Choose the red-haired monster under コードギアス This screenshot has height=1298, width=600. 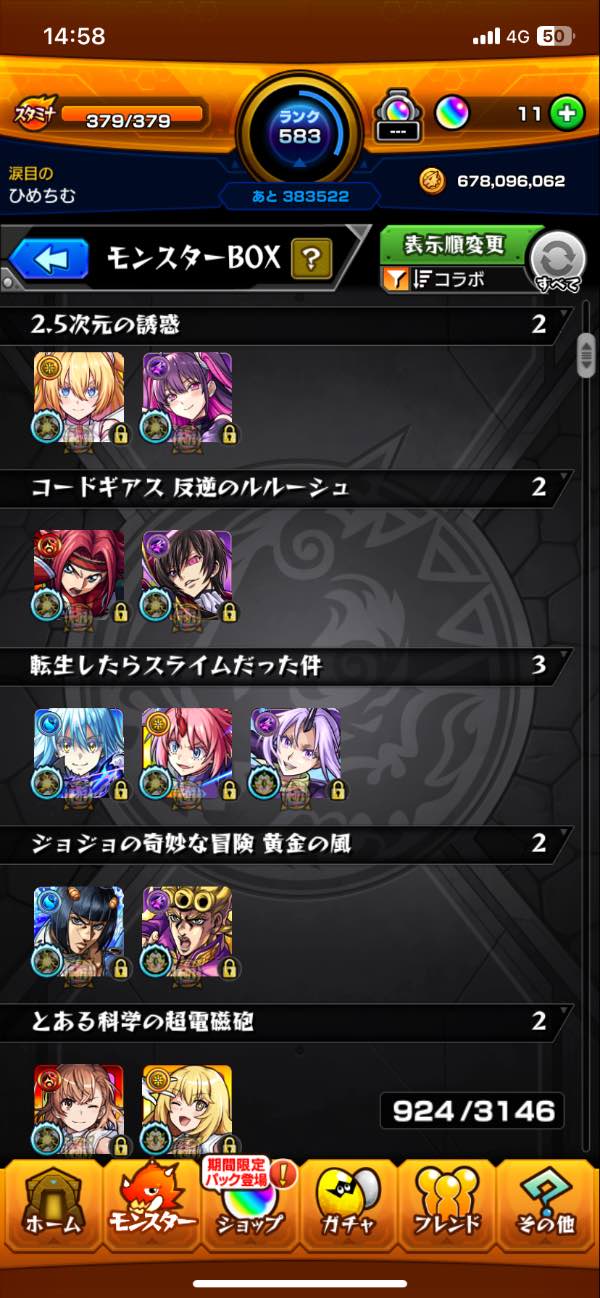click(x=79, y=575)
